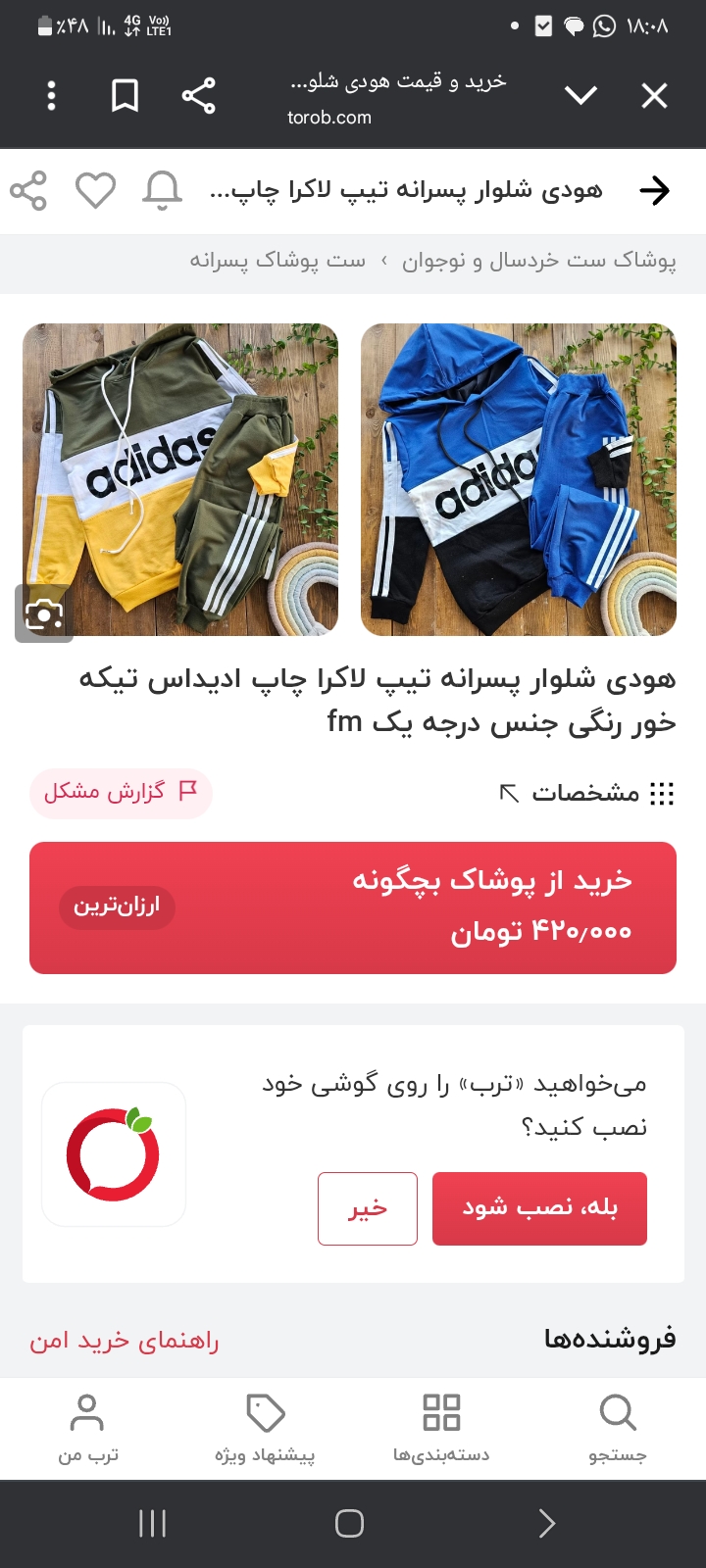
Task: Close the in-app browser tab
Action: pyautogui.click(x=654, y=95)
